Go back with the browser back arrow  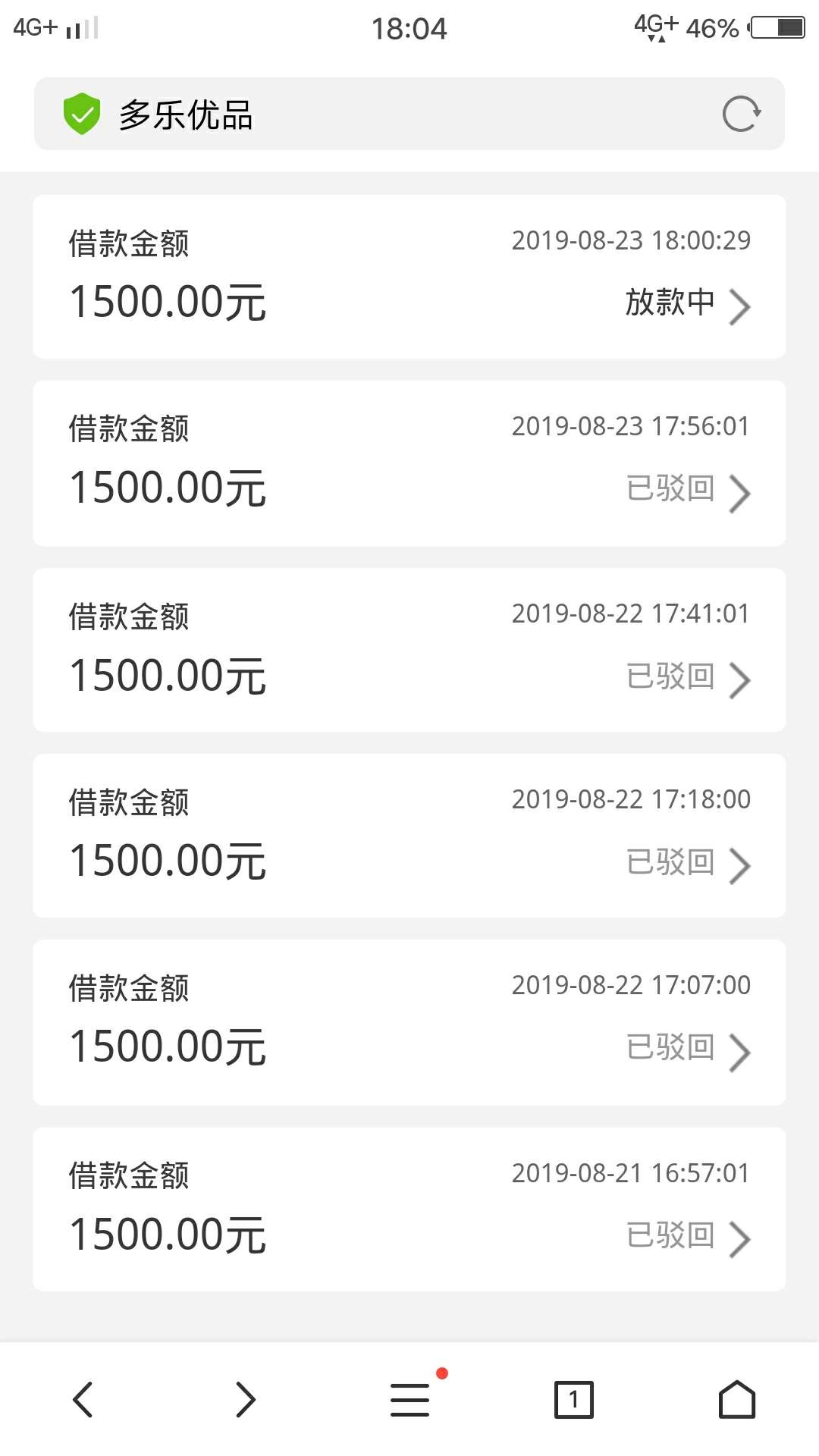83,1399
